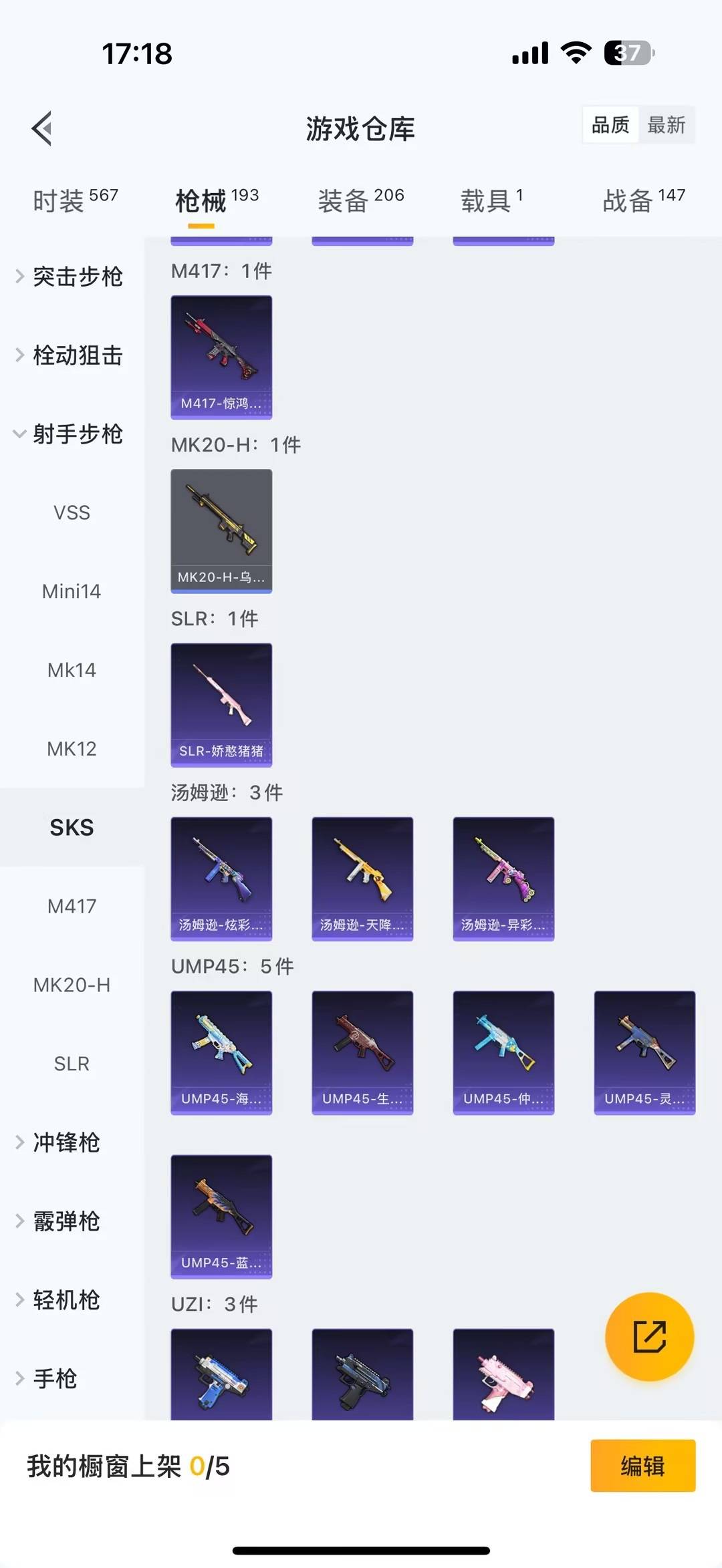
Task: Open the UMP45-蓝 skin card
Action: pos(221,1217)
